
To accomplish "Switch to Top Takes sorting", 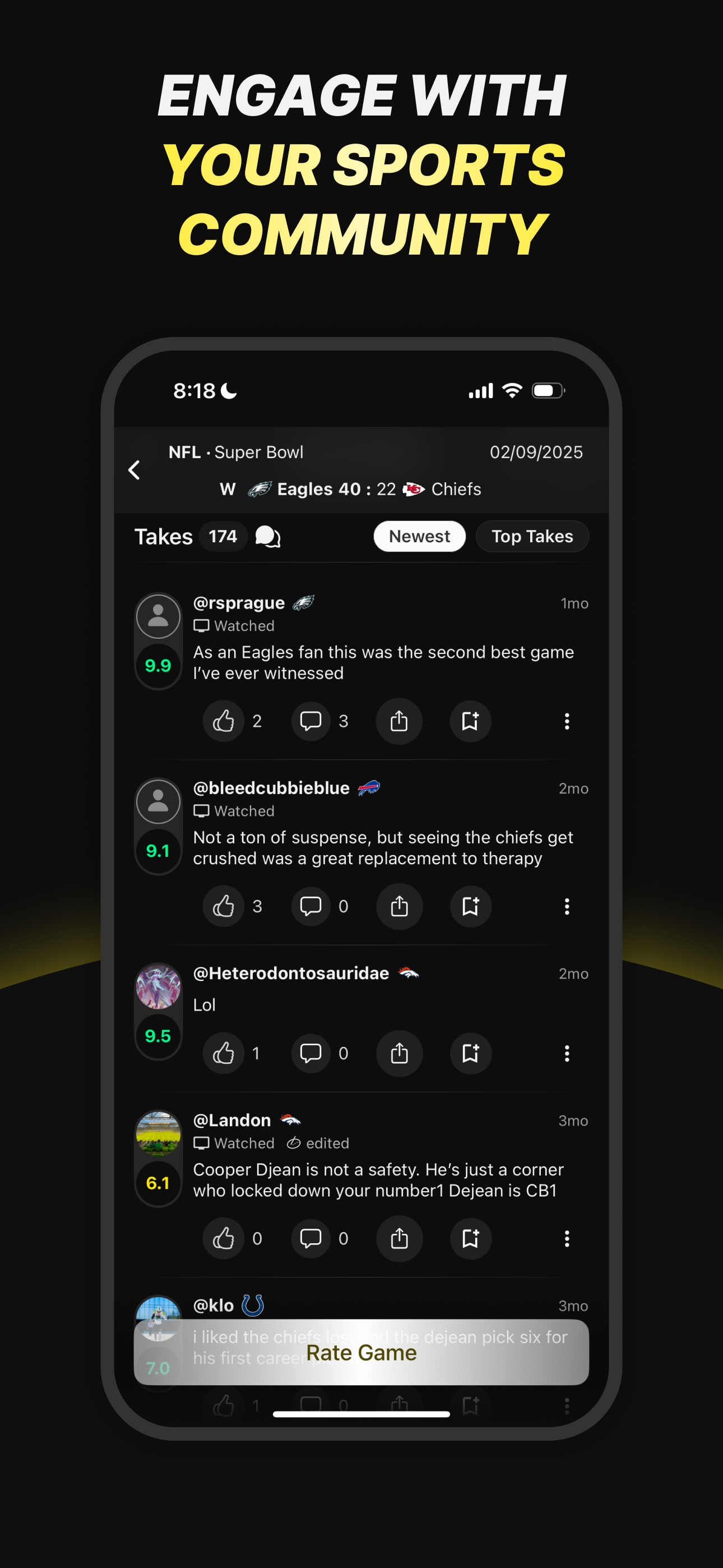I will tap(532, 536).
